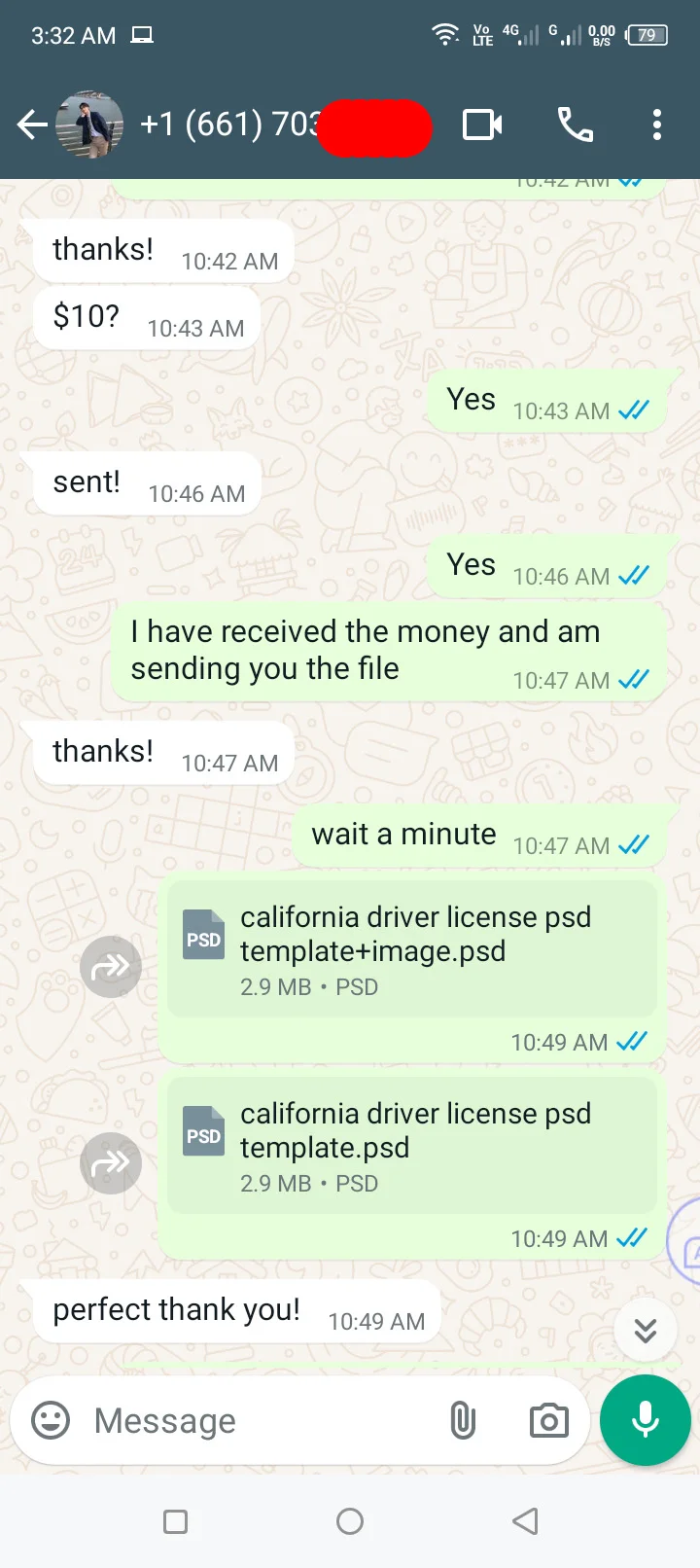This screenshot has width=700, height=1568.
Task: Record a voice message
Action: click(x=646, y=1420)
